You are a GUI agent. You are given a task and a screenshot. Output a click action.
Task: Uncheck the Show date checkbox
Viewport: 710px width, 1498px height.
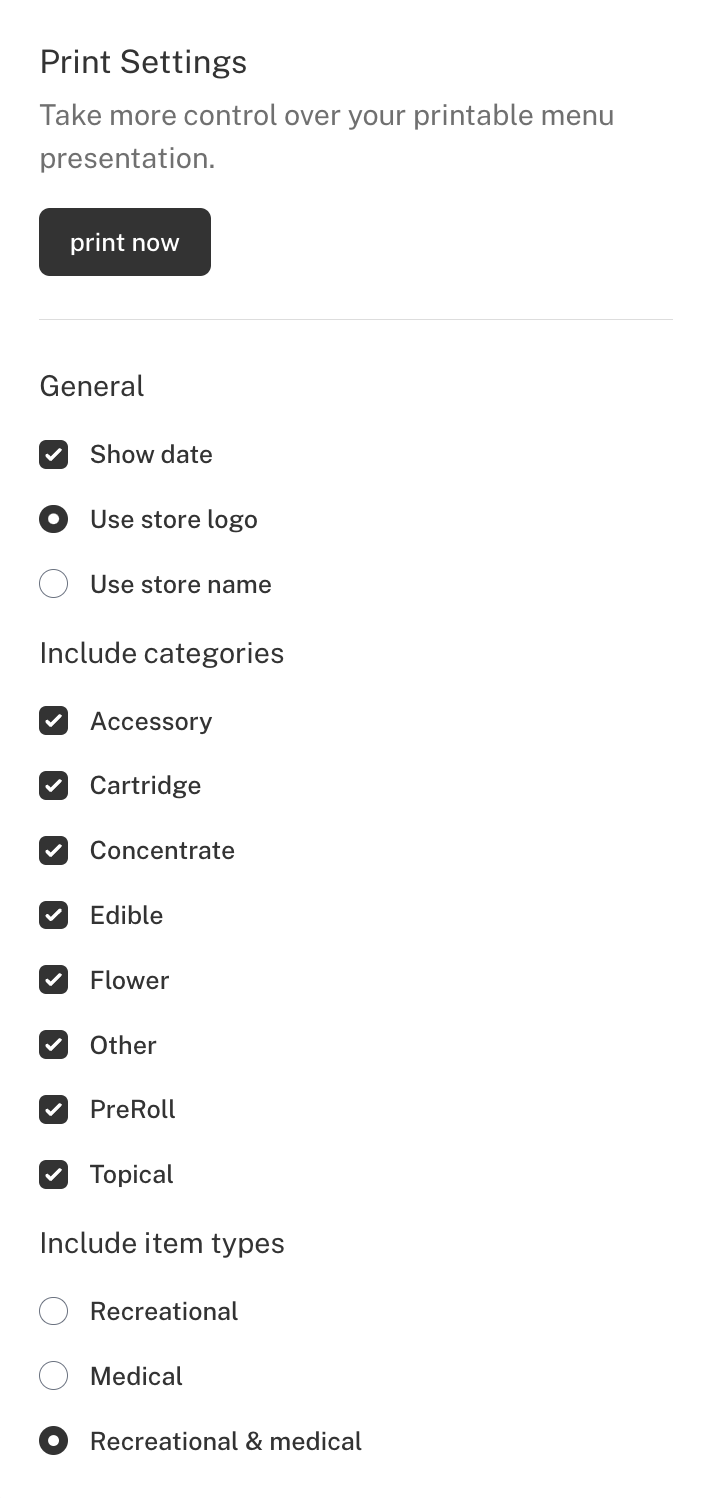(53, 455)
